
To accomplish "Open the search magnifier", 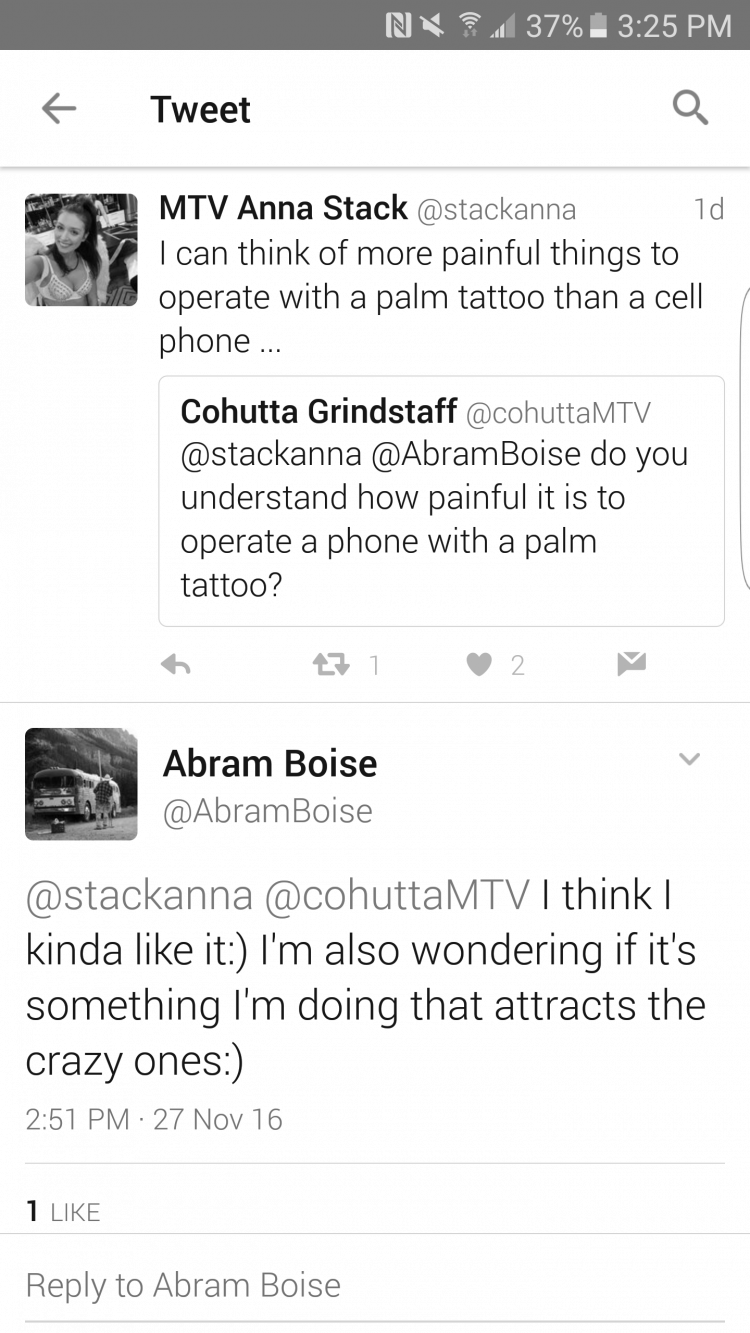I will [x=690, y=107].
